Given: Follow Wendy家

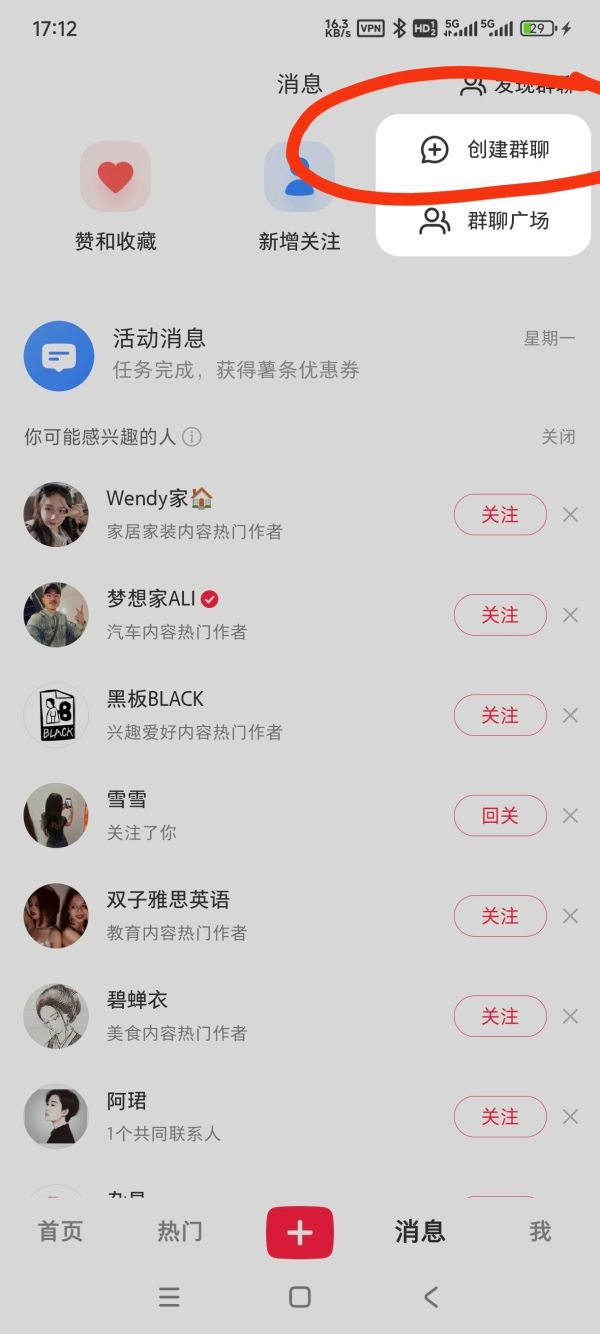Looking at the screenshot, I should 500,515.
